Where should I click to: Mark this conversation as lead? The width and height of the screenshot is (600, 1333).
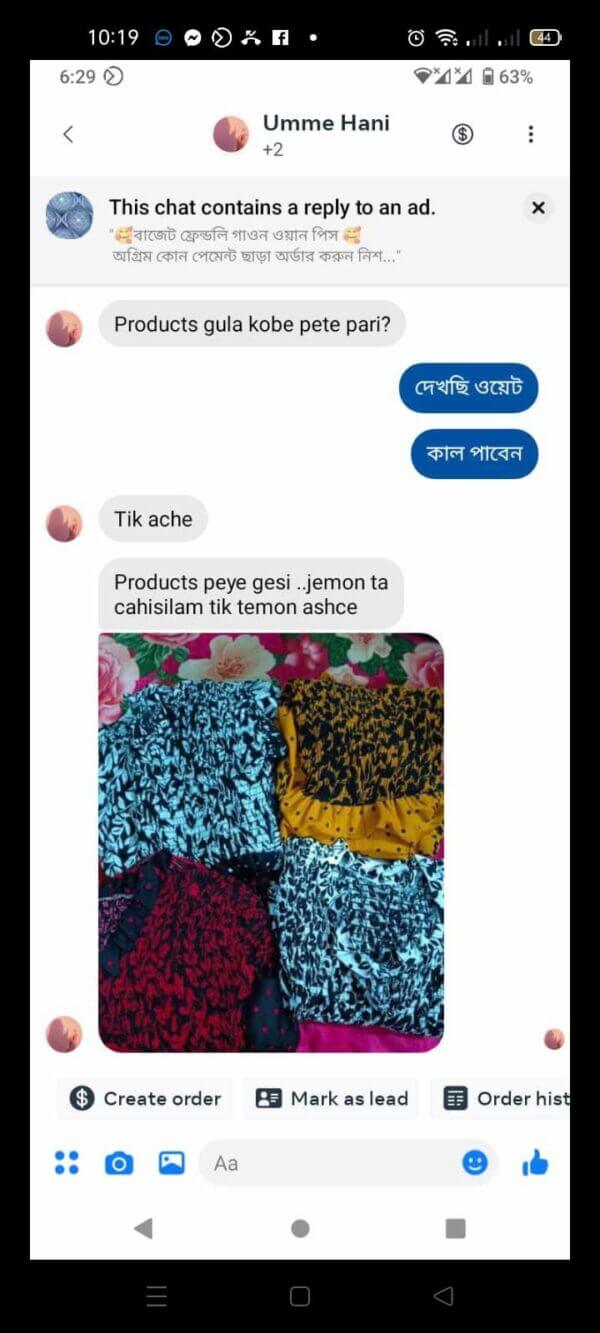pyautogui.click(x=332, y=1098)
